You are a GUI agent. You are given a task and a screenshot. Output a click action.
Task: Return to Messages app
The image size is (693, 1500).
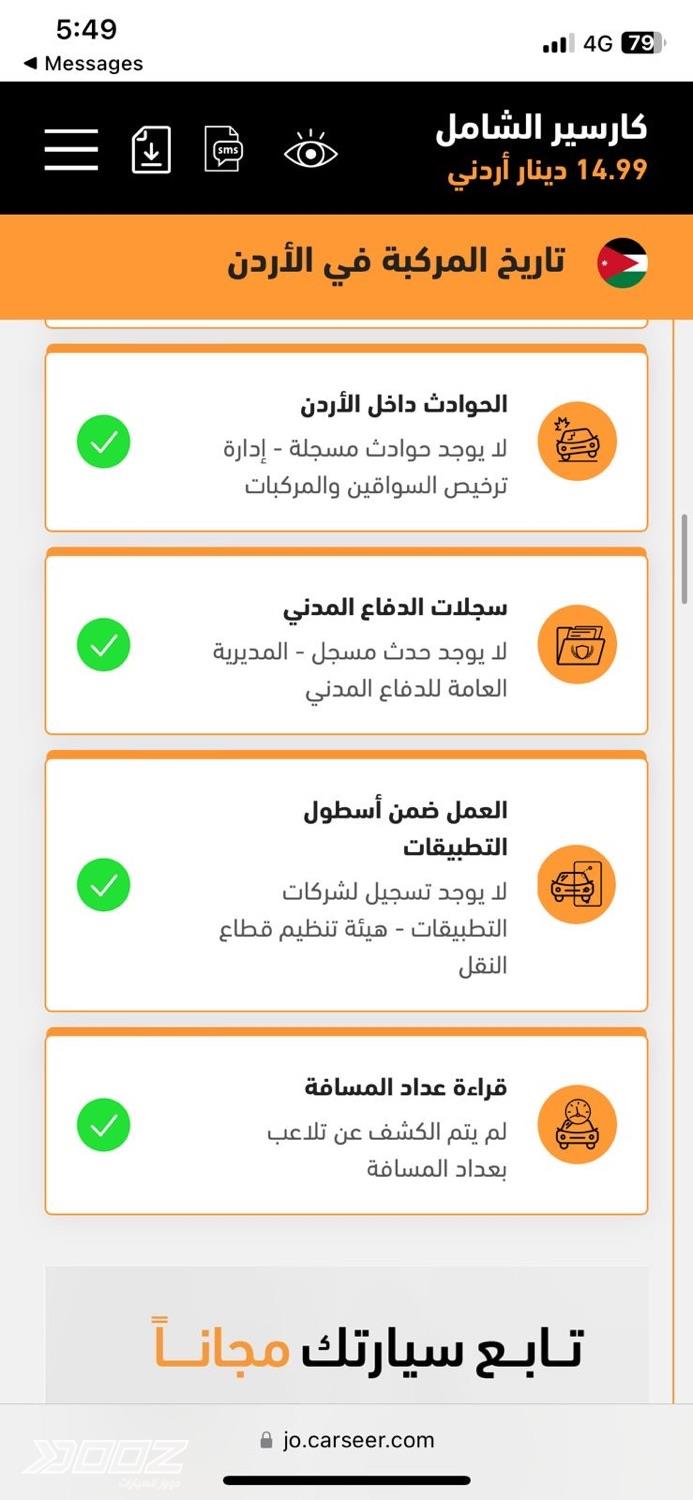[x=83, y=64]
